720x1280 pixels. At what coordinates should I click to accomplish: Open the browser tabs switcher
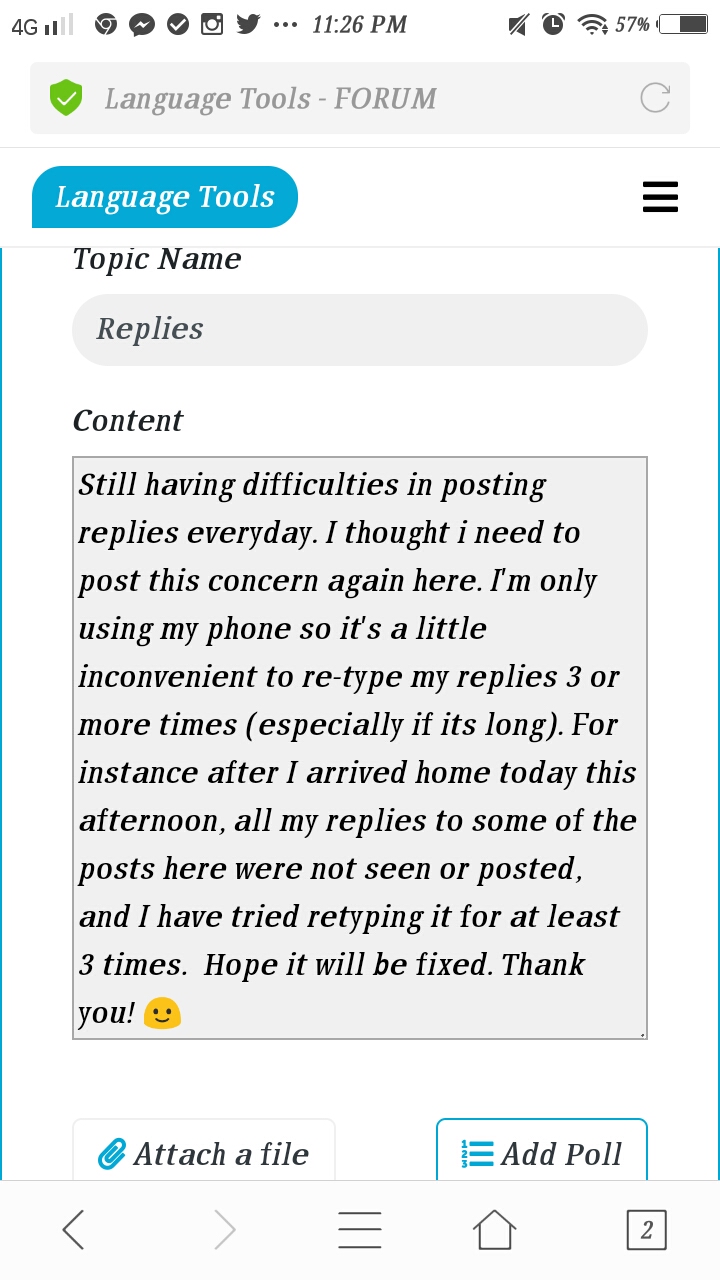(x=646, y=1230)
